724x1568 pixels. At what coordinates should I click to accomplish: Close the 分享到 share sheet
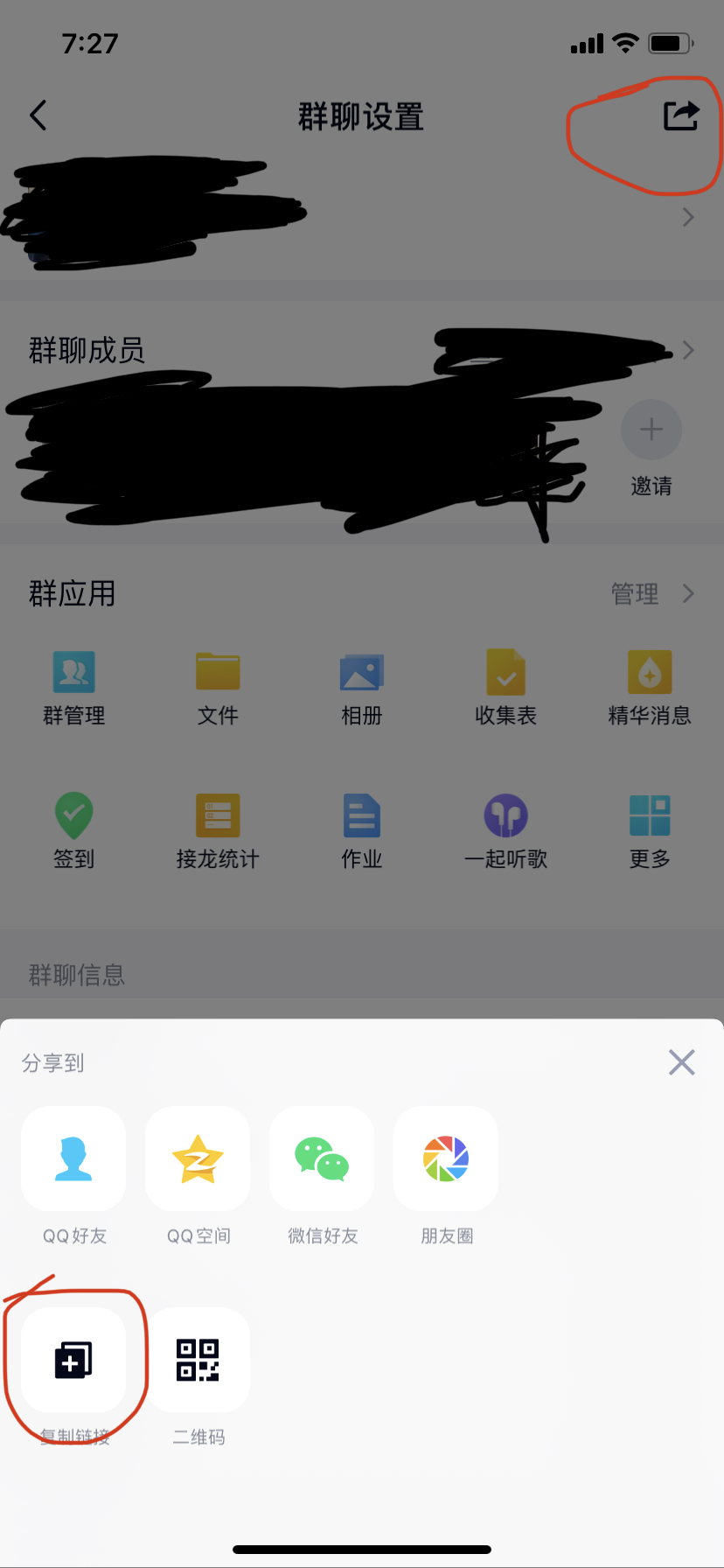click(x=681, y=1062)
